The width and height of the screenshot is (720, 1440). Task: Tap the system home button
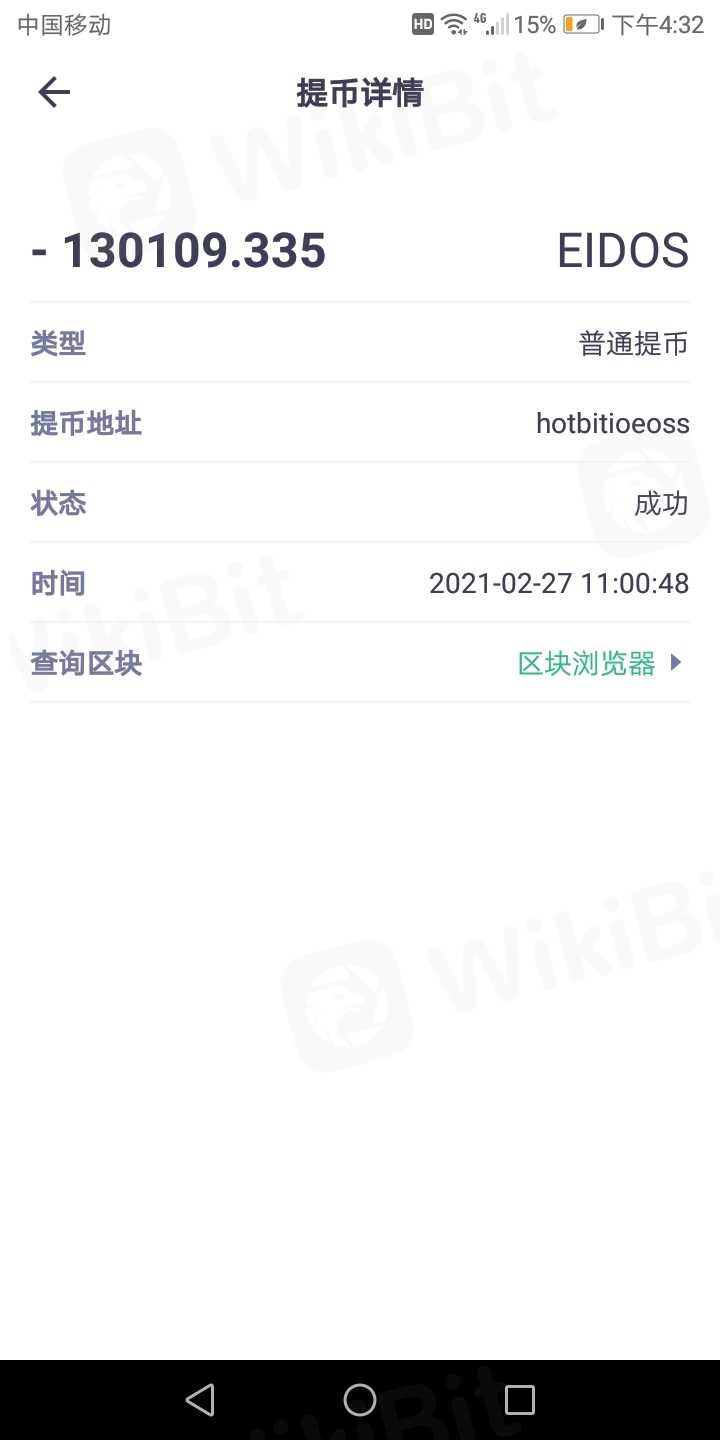click(x=360, y=1400)
